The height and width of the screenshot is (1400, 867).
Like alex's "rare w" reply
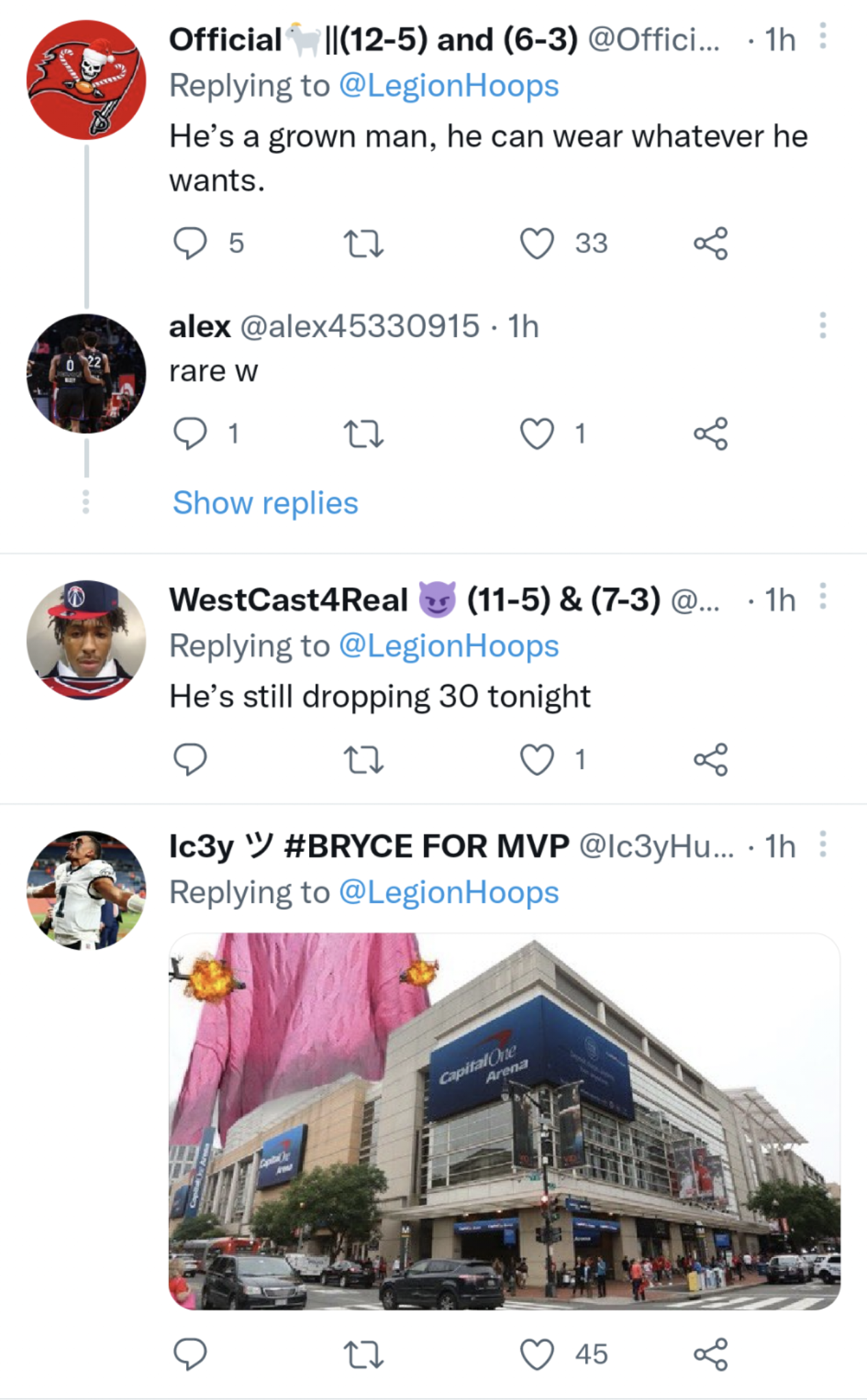[537, 434]
